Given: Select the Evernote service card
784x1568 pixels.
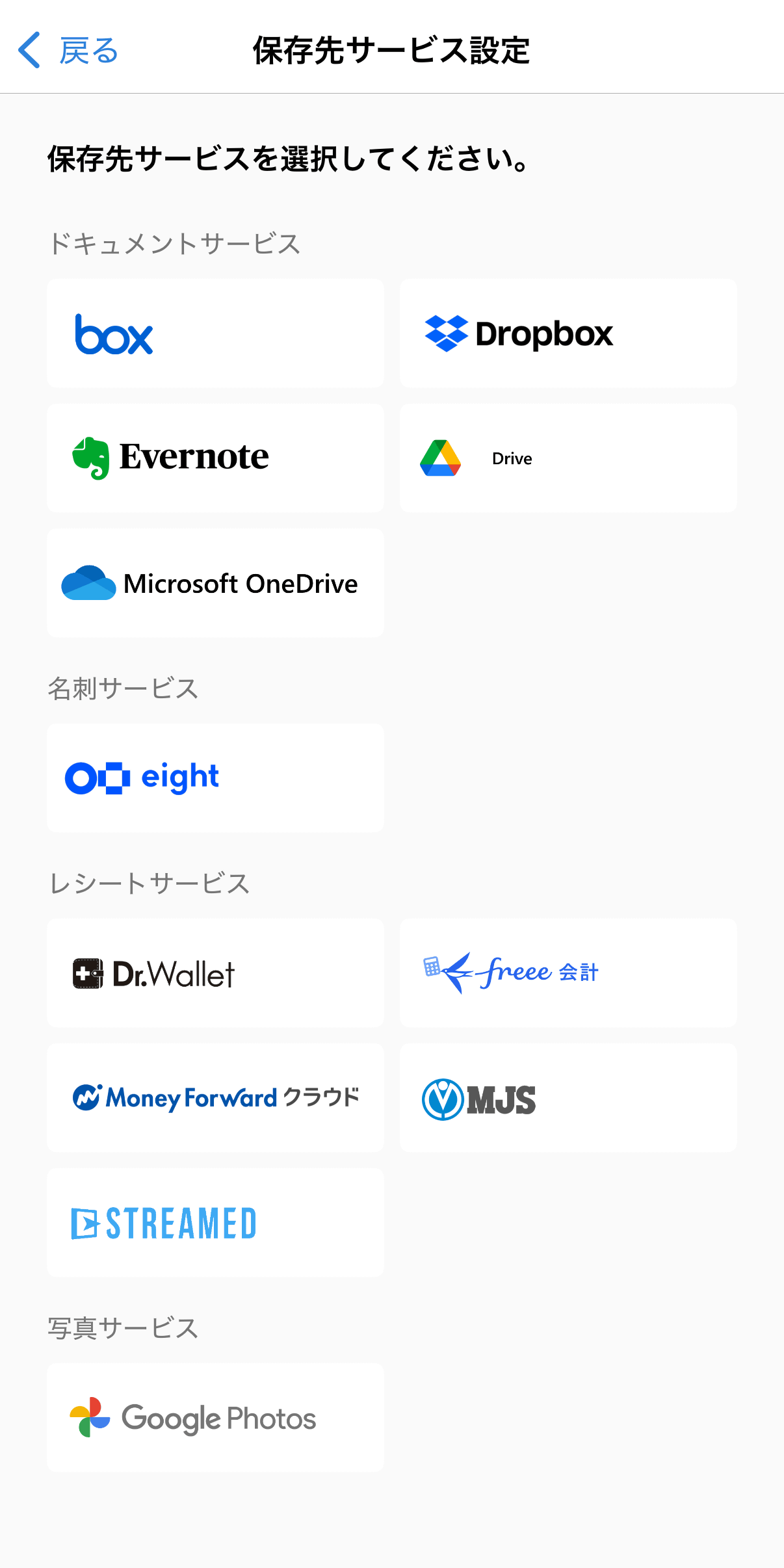Looking at the screenshot, I should point(215,458).
